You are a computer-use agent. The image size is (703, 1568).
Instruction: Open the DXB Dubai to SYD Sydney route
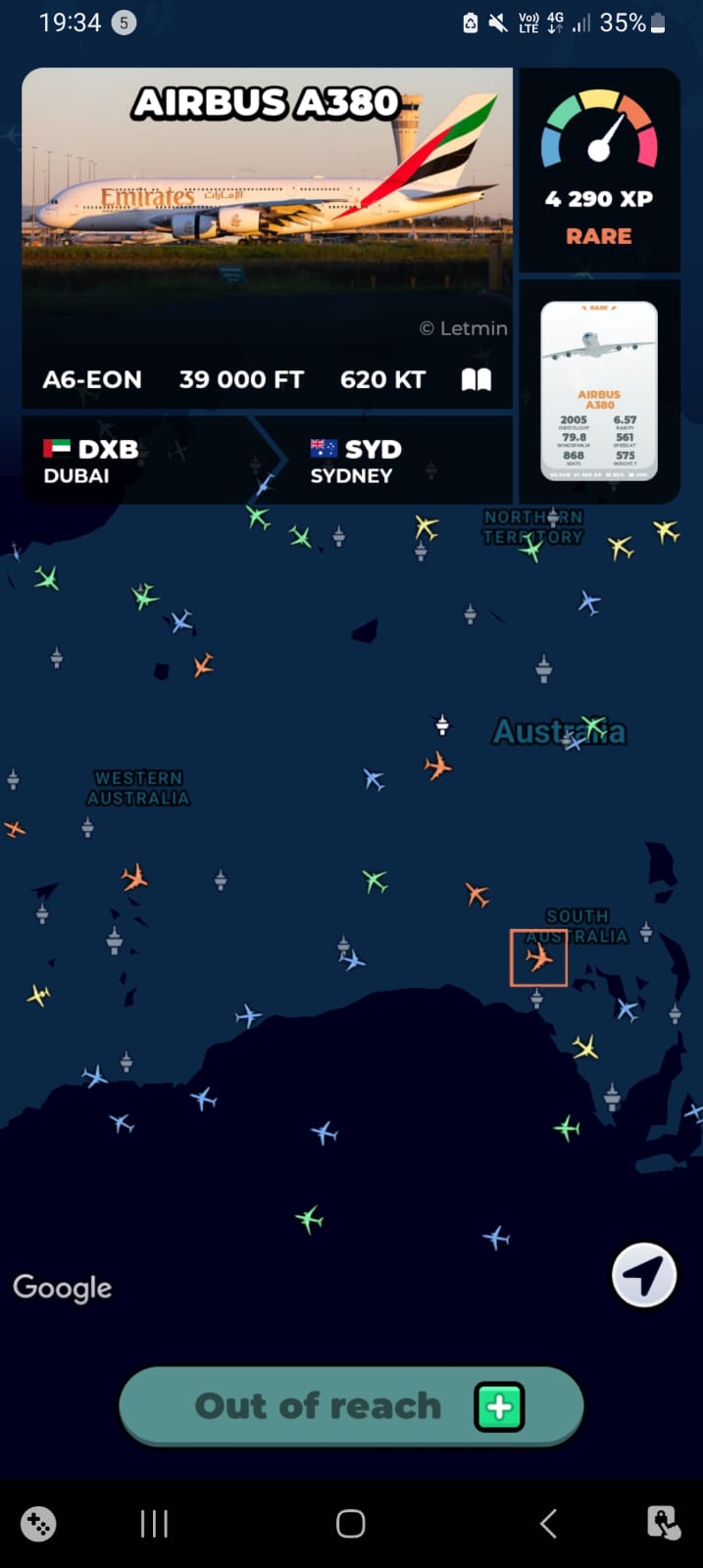[x=267, y=461]
